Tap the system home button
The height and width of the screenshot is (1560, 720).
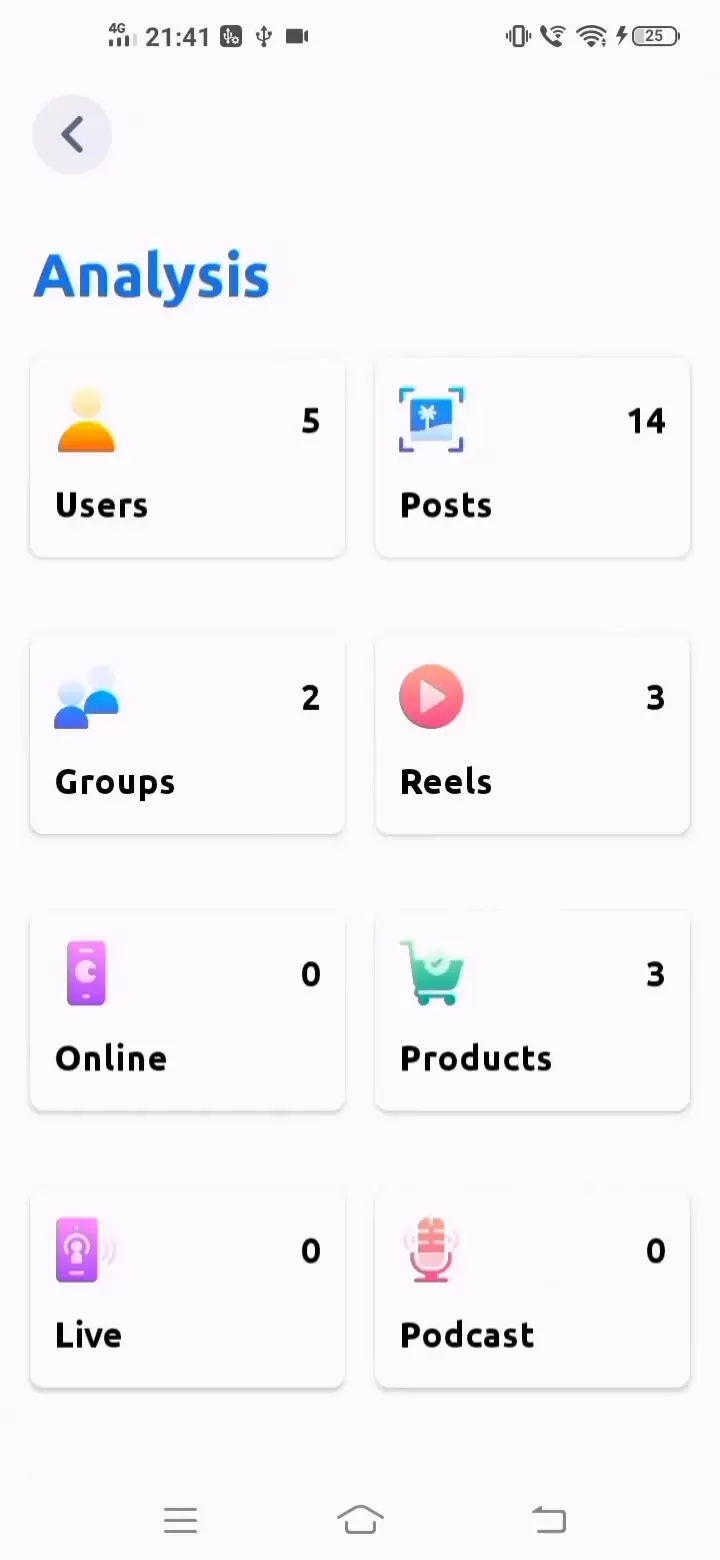(x=360, y=1520)
